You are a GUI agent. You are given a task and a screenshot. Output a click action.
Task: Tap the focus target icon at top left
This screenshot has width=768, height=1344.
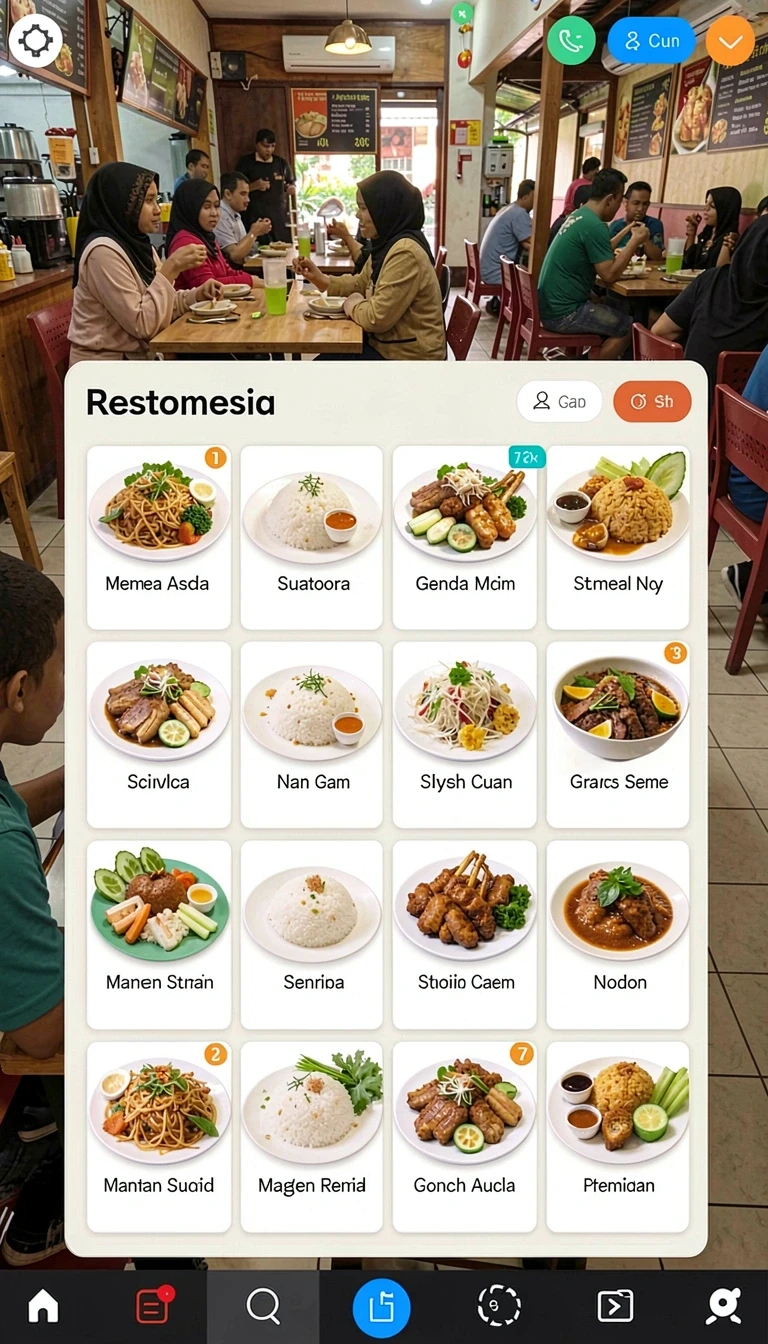tap(36, 41)
